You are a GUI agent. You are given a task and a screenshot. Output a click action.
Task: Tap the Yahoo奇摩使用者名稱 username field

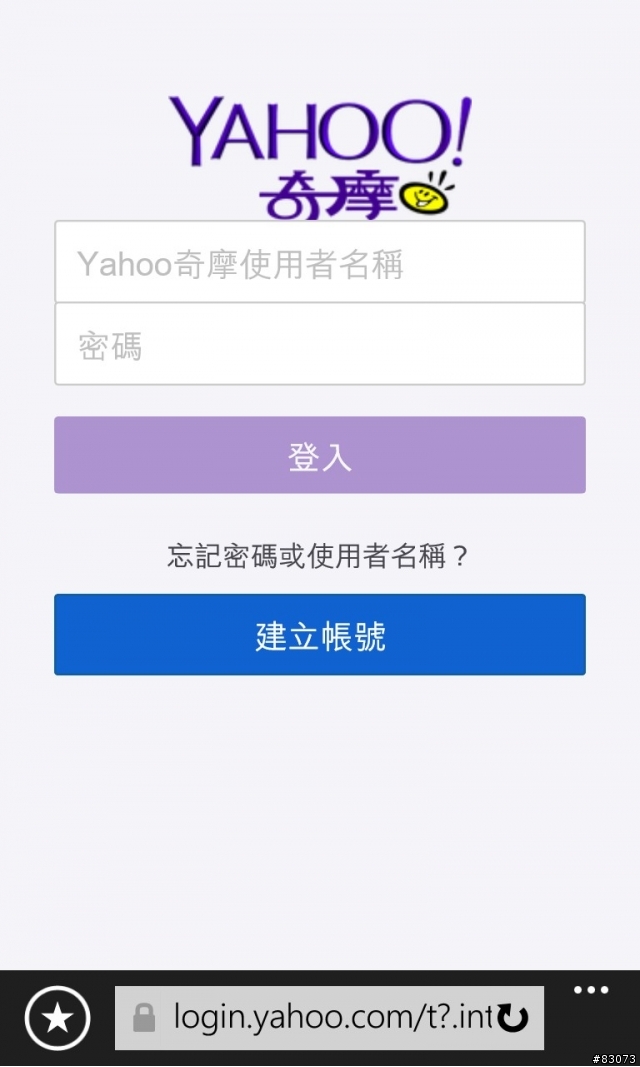point(320,262)
